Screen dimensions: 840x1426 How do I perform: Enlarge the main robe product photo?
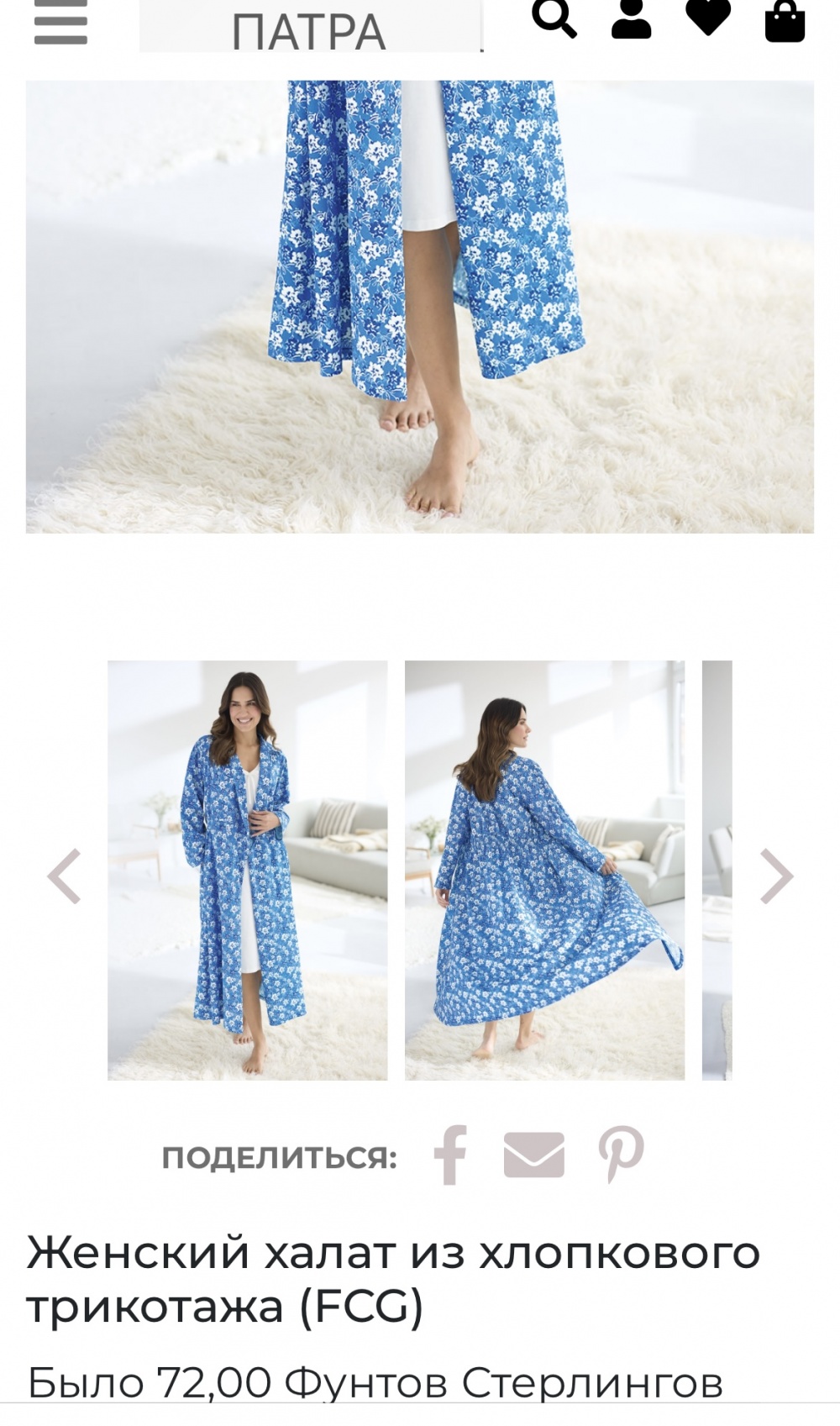coord(419,306)
